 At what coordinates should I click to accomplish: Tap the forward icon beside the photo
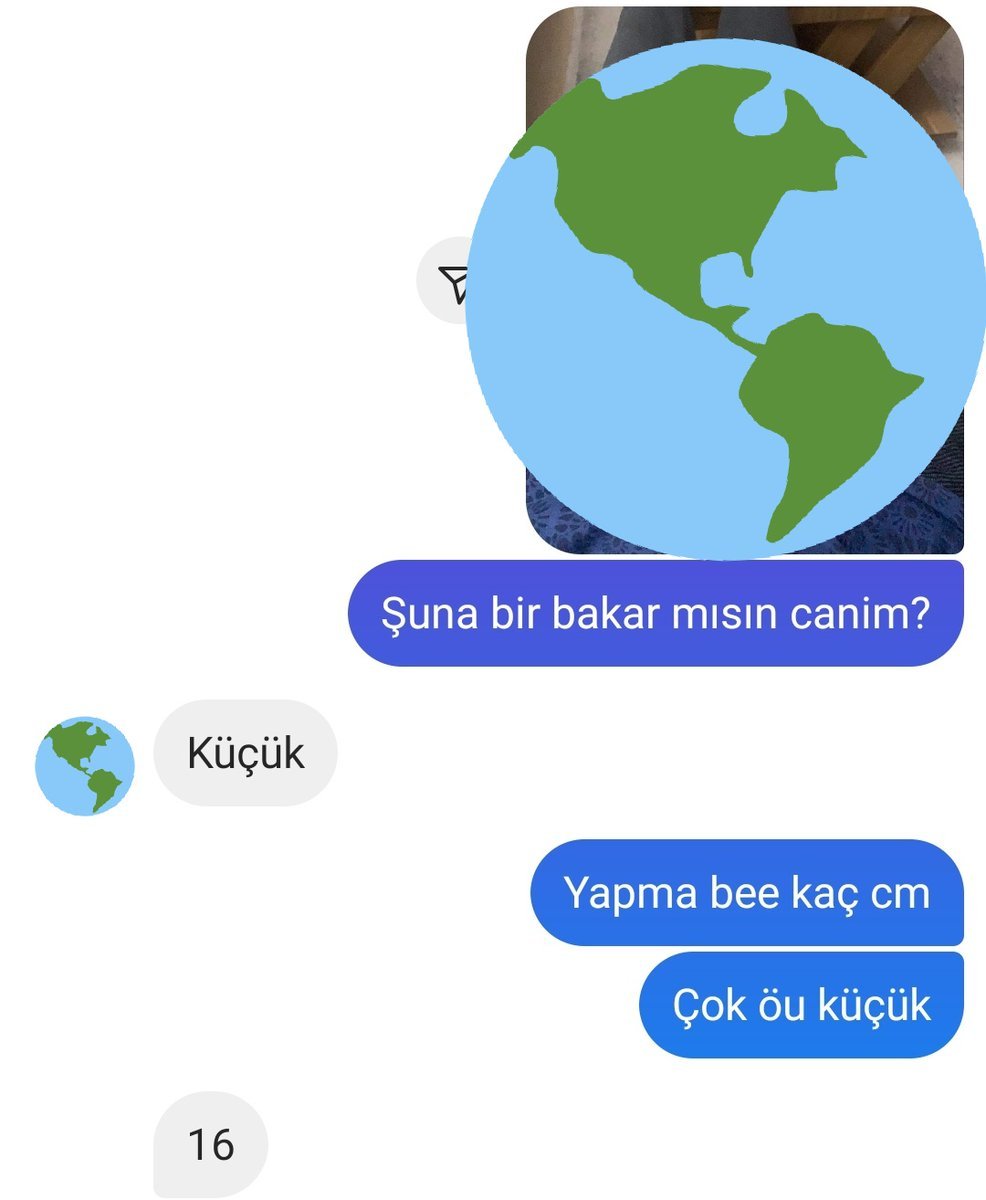coord(448,282)
